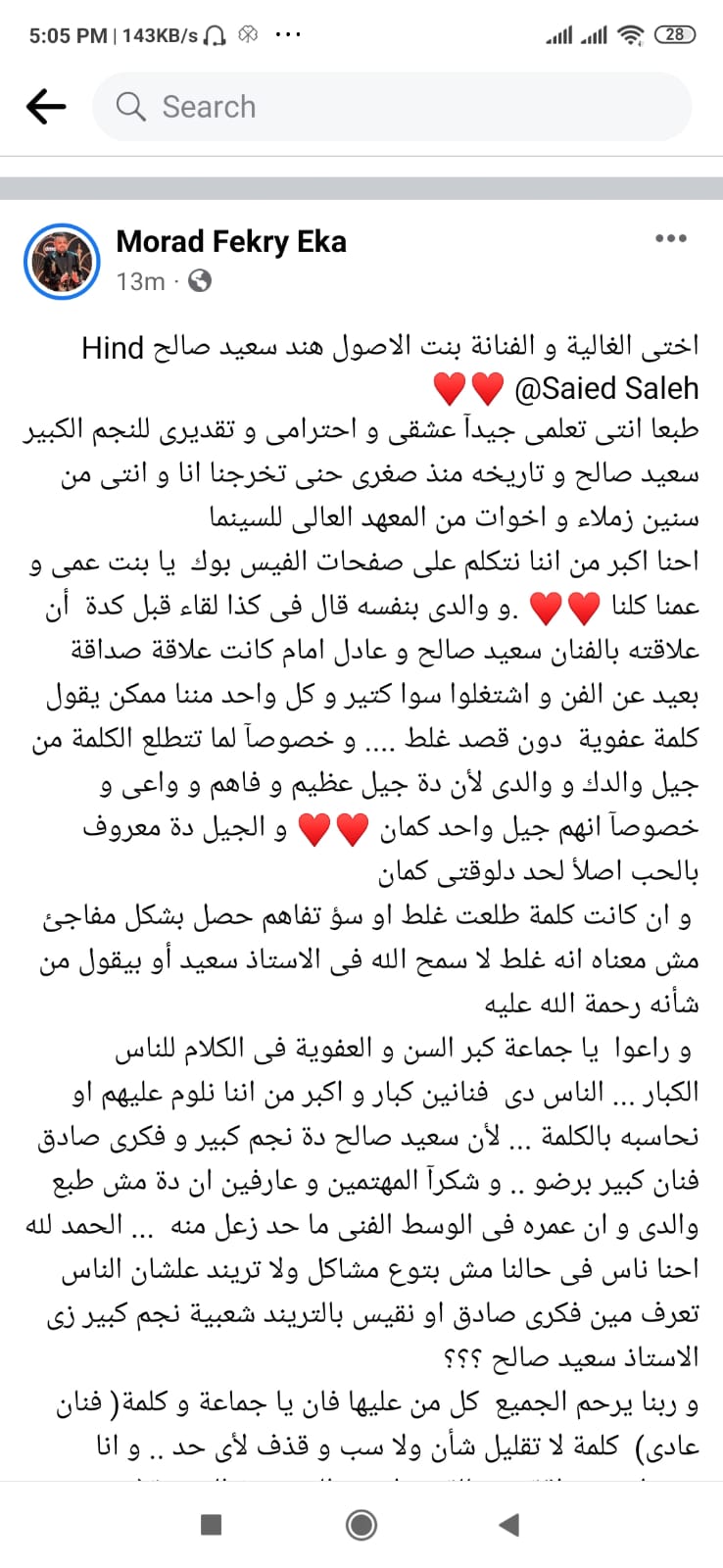Tap the system back button
The width and height of the screenshot is (723, 1568).
pos(508,1524)
